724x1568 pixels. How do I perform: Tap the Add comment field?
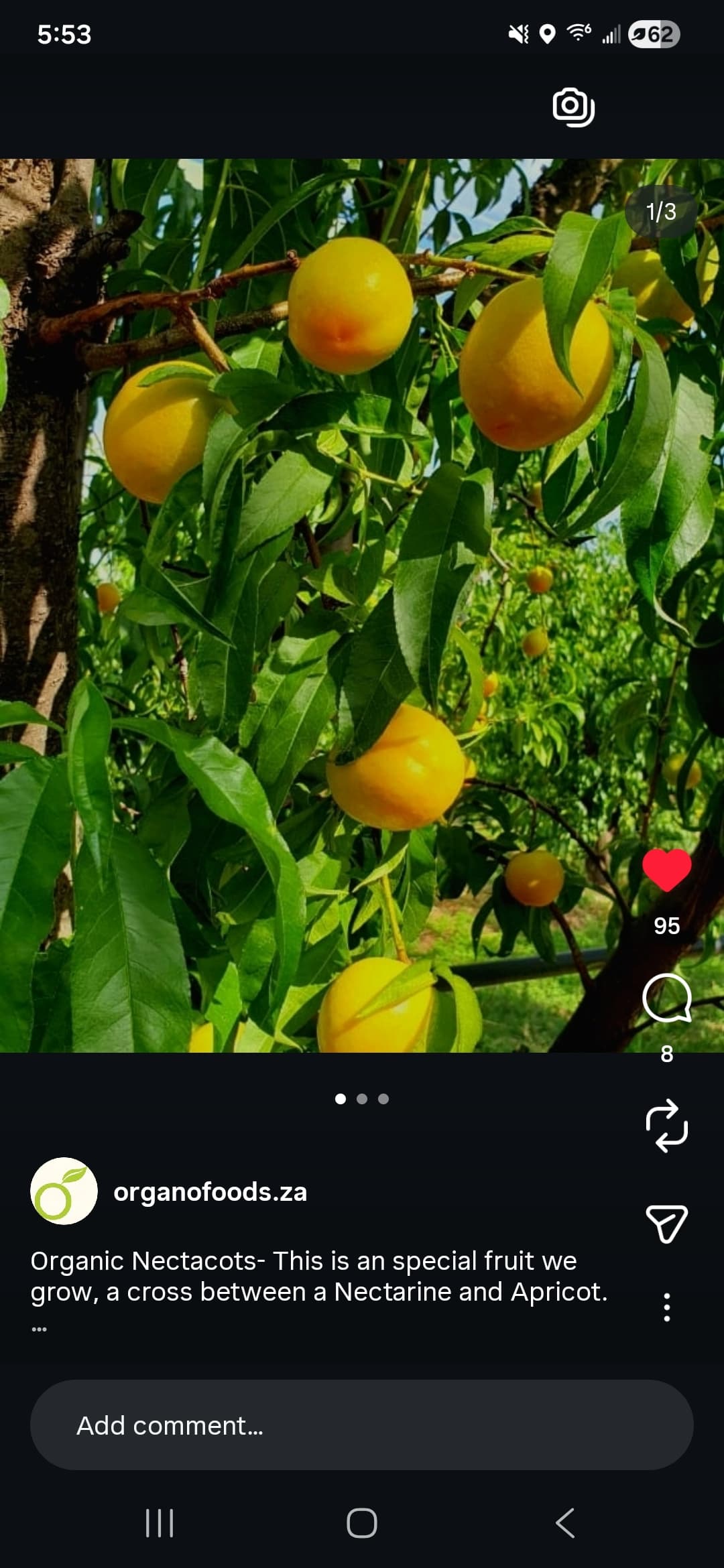pos(362,1425)
